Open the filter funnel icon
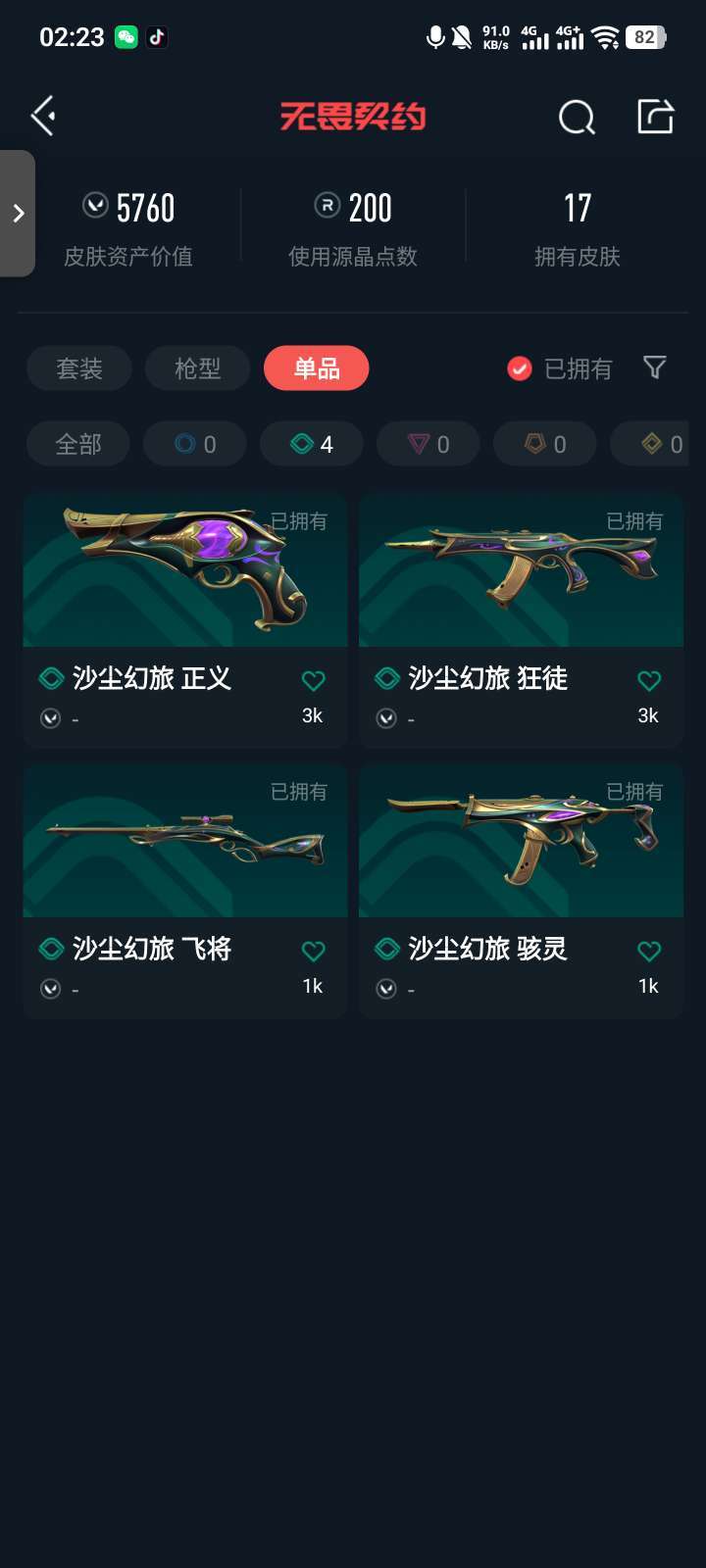Screen dimensions: 706x1568 [x=654, y=367]
